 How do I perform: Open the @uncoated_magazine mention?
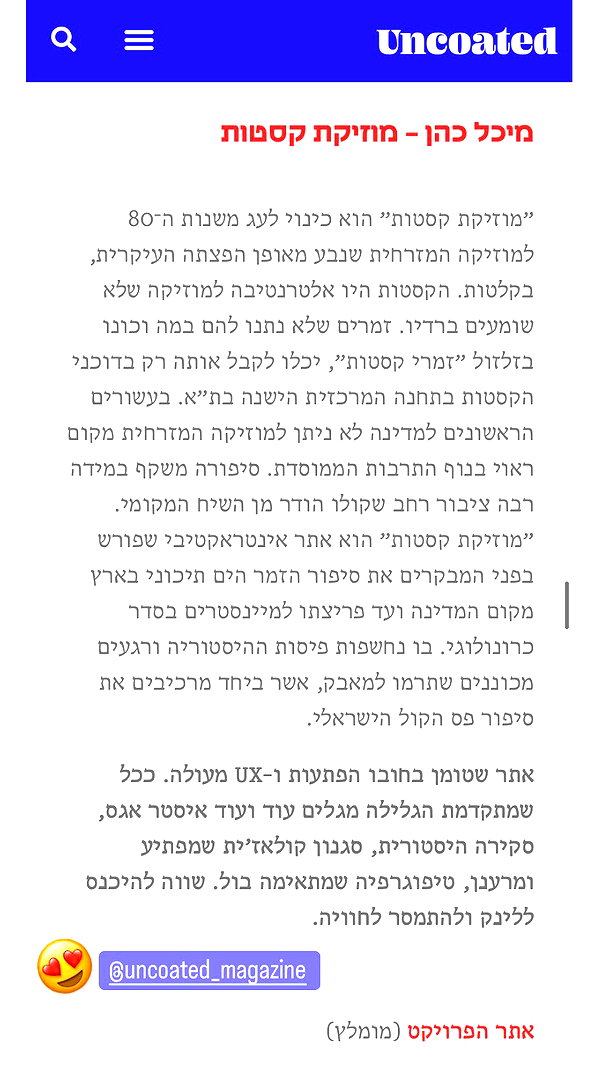coord(209,970)
